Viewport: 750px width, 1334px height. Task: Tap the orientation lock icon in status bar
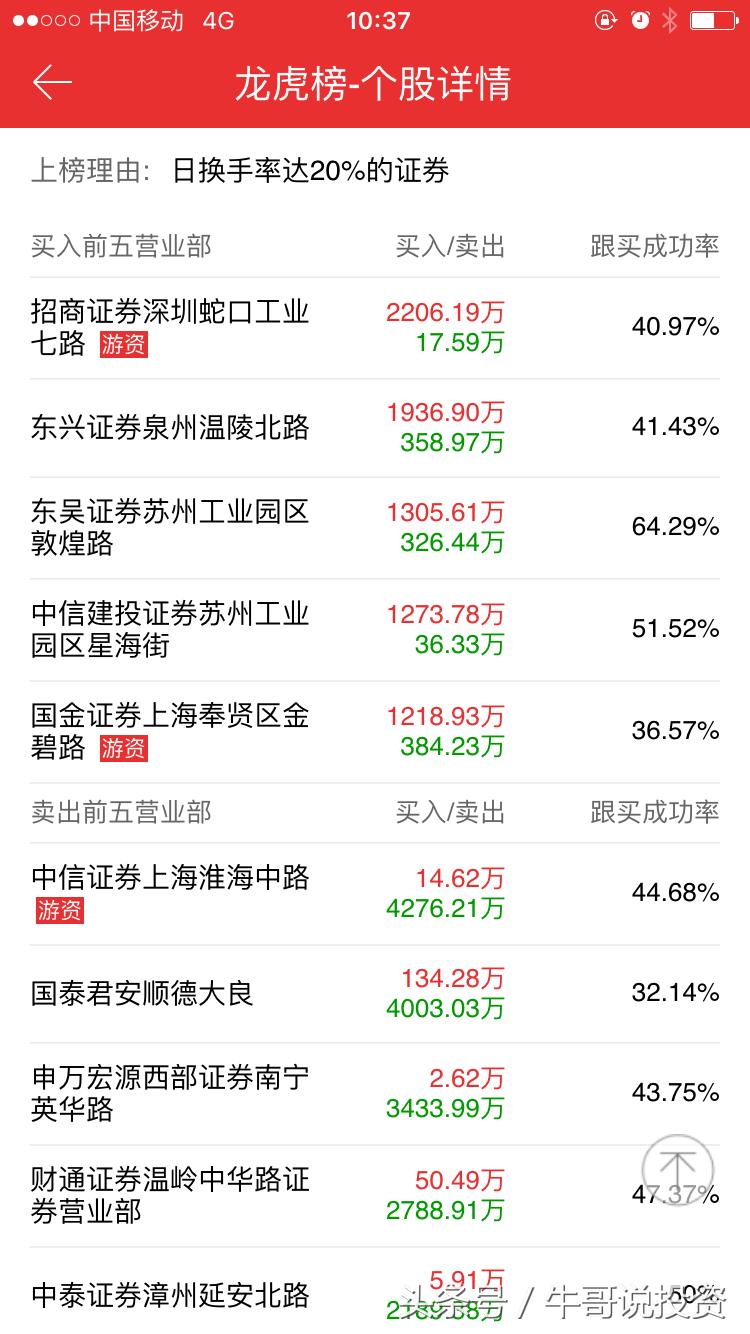click(x=607, y=19)
